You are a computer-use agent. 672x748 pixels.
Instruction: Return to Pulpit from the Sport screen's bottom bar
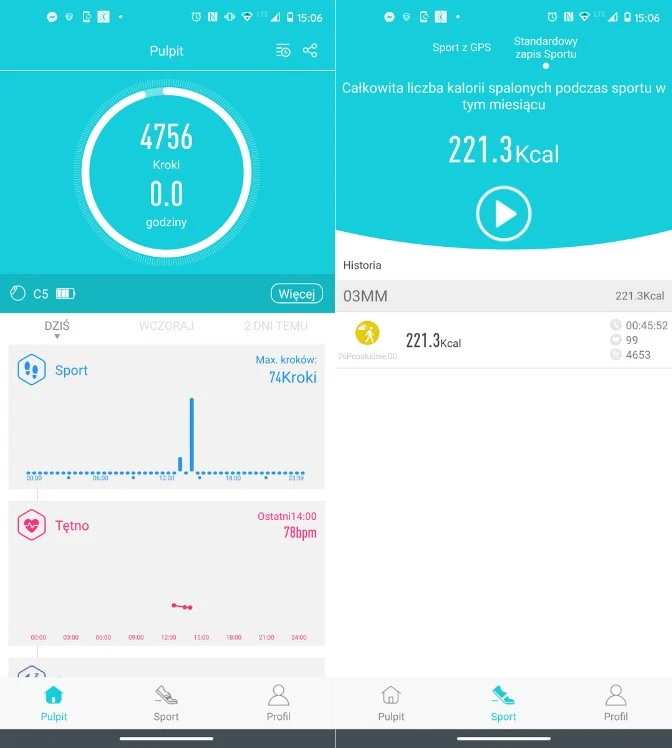[x=391, y=703]
